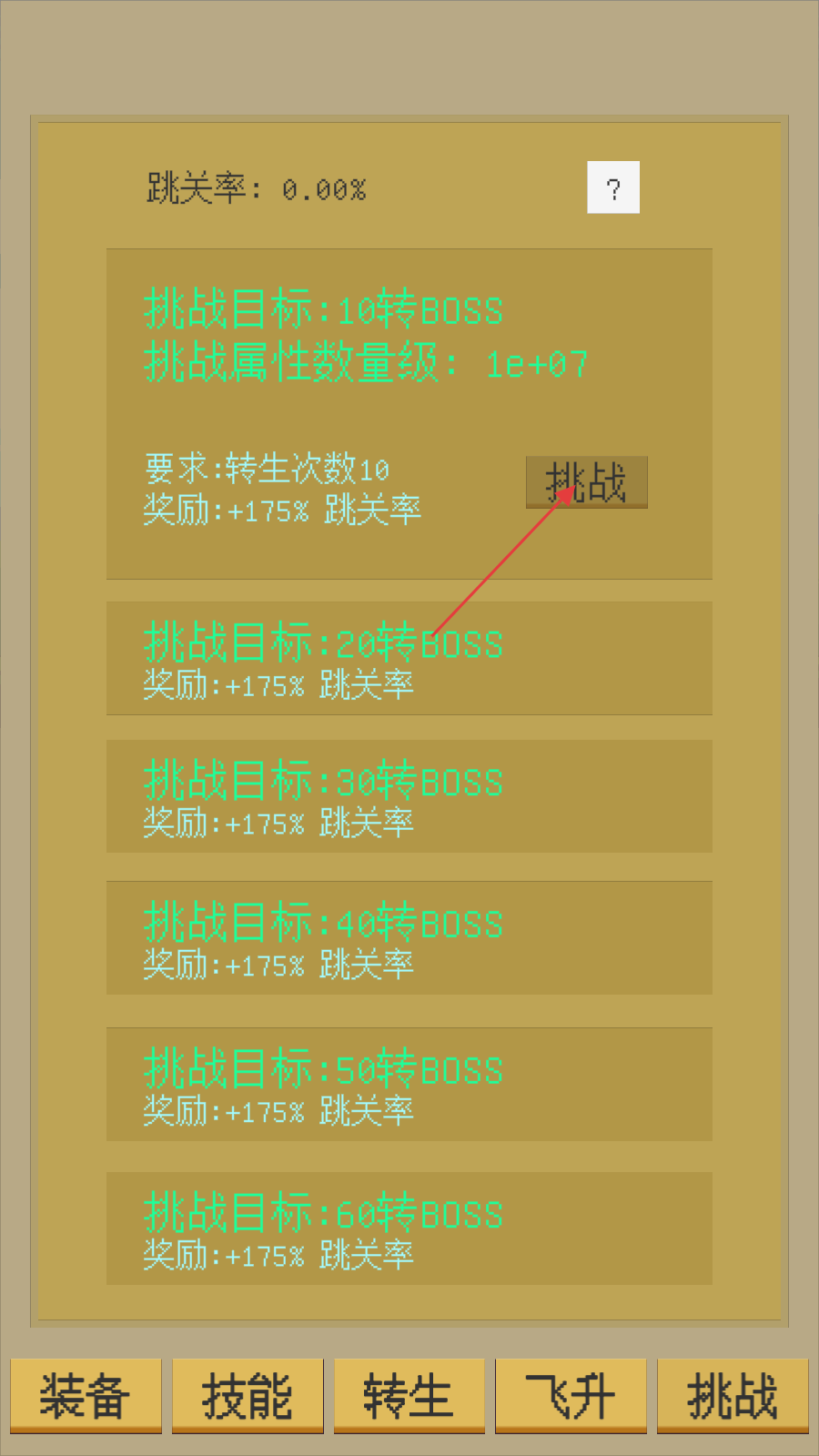Expand the 50转BOSS challenge card

click(409, 1085)
